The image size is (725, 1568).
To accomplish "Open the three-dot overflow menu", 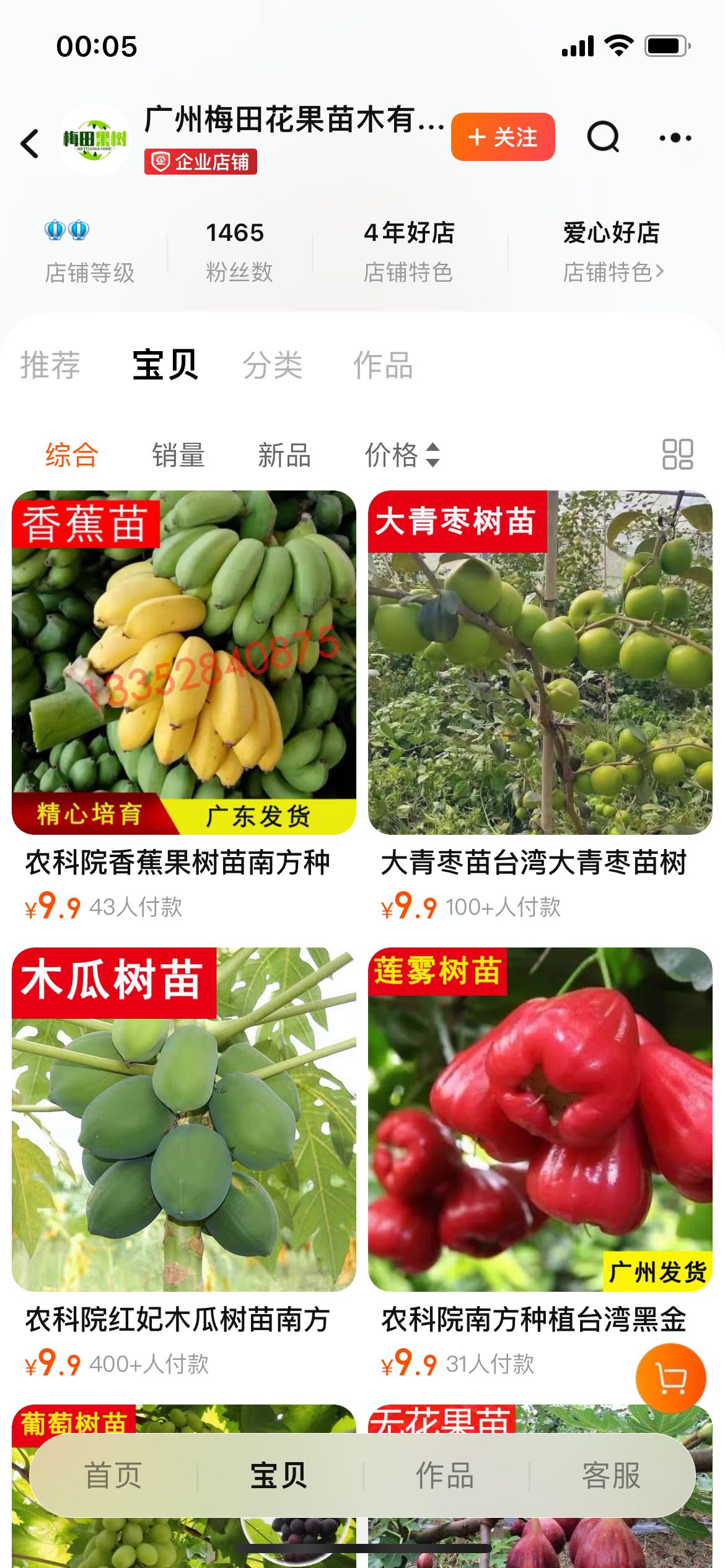I will pos(675,137).
